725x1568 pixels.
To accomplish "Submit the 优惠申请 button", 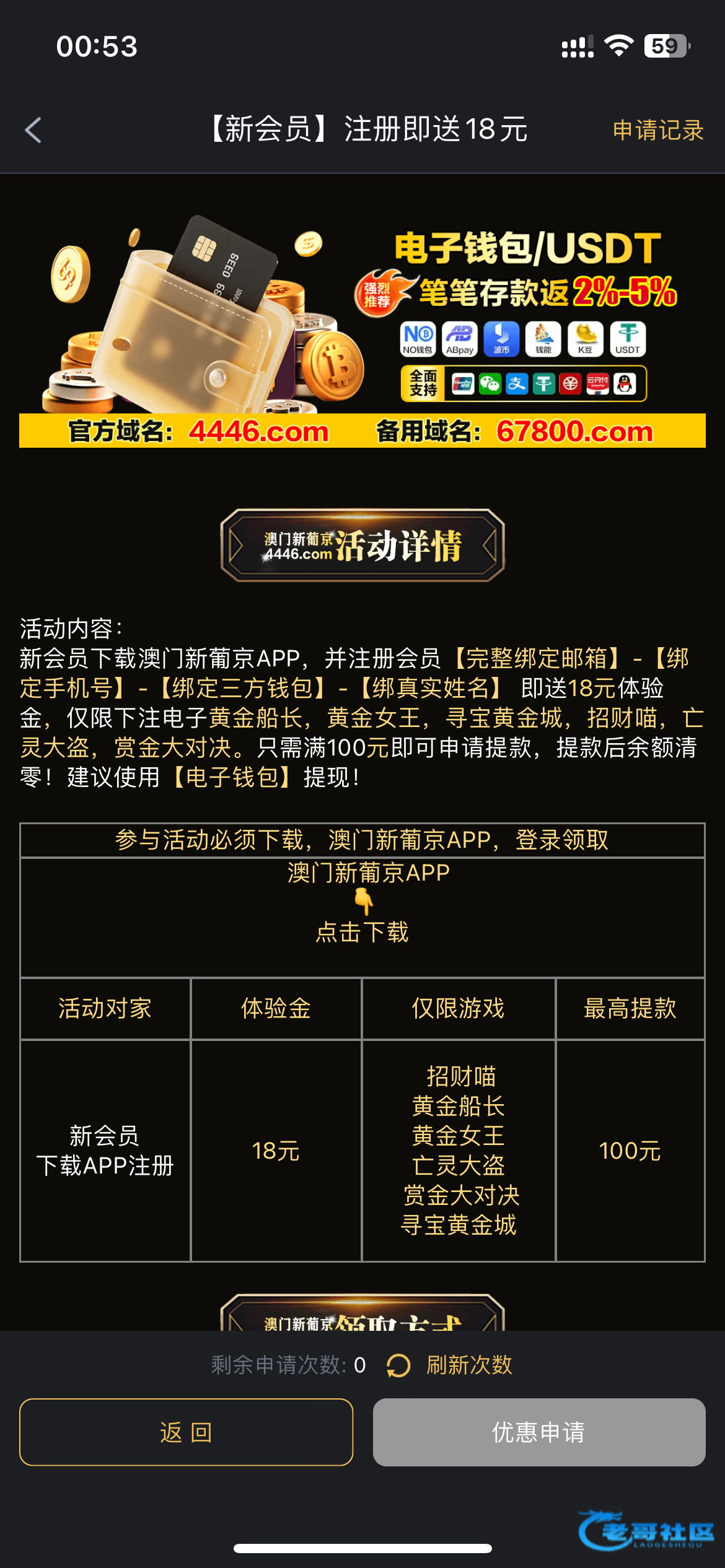I will (538, 1432).
